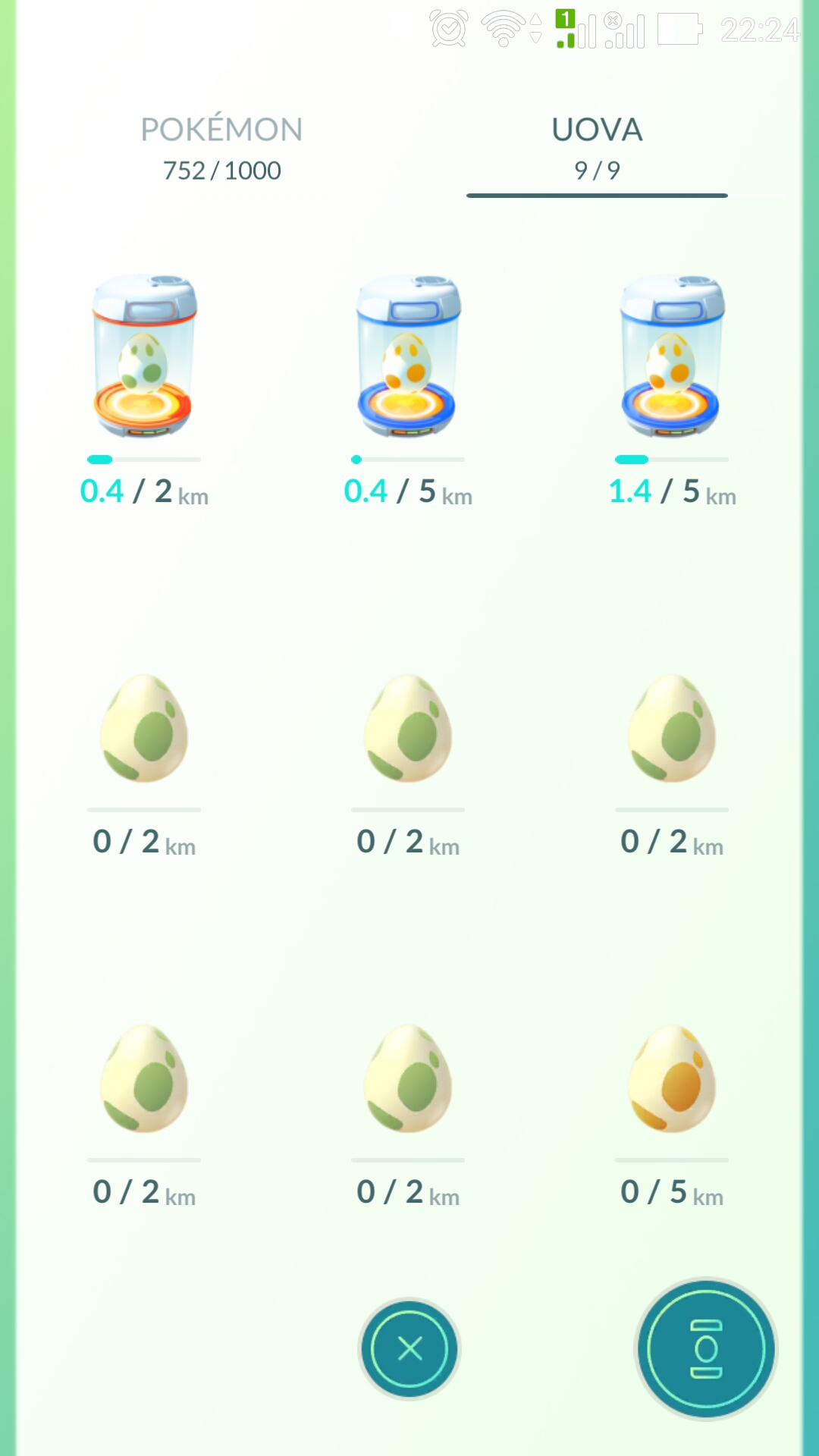819x1456 pixels.
Task: Select the UOVA tab
Action: pyautogui.click(x=597, y=149)
